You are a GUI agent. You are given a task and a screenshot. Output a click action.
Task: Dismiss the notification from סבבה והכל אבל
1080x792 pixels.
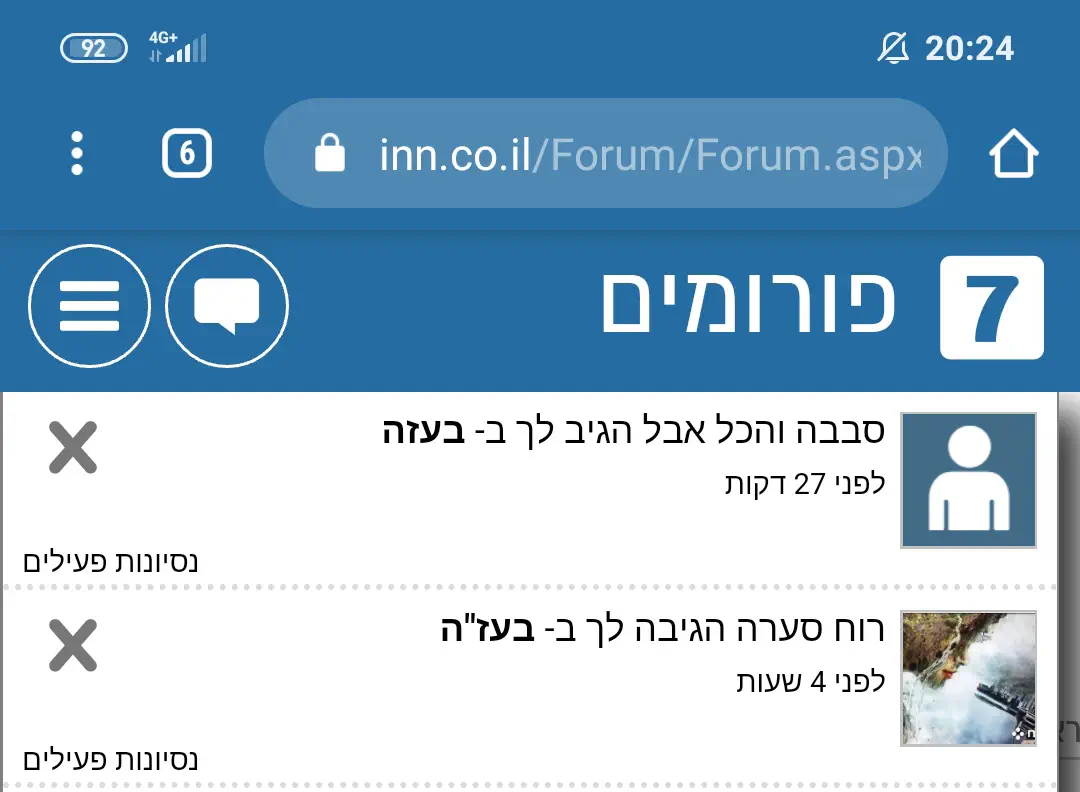coord(73,446)
